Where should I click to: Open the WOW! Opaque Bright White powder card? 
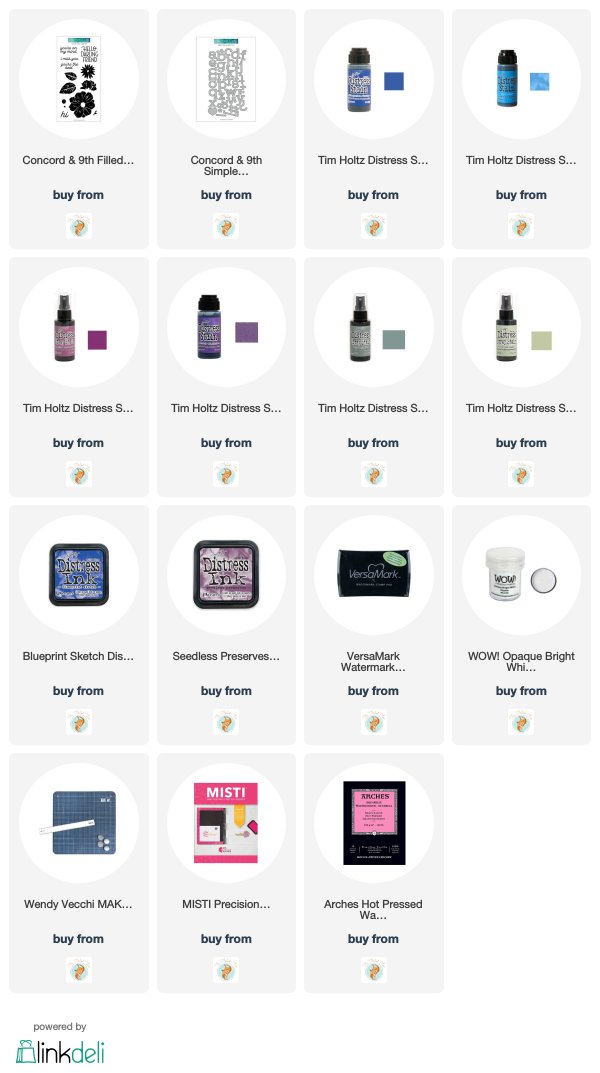521,625
